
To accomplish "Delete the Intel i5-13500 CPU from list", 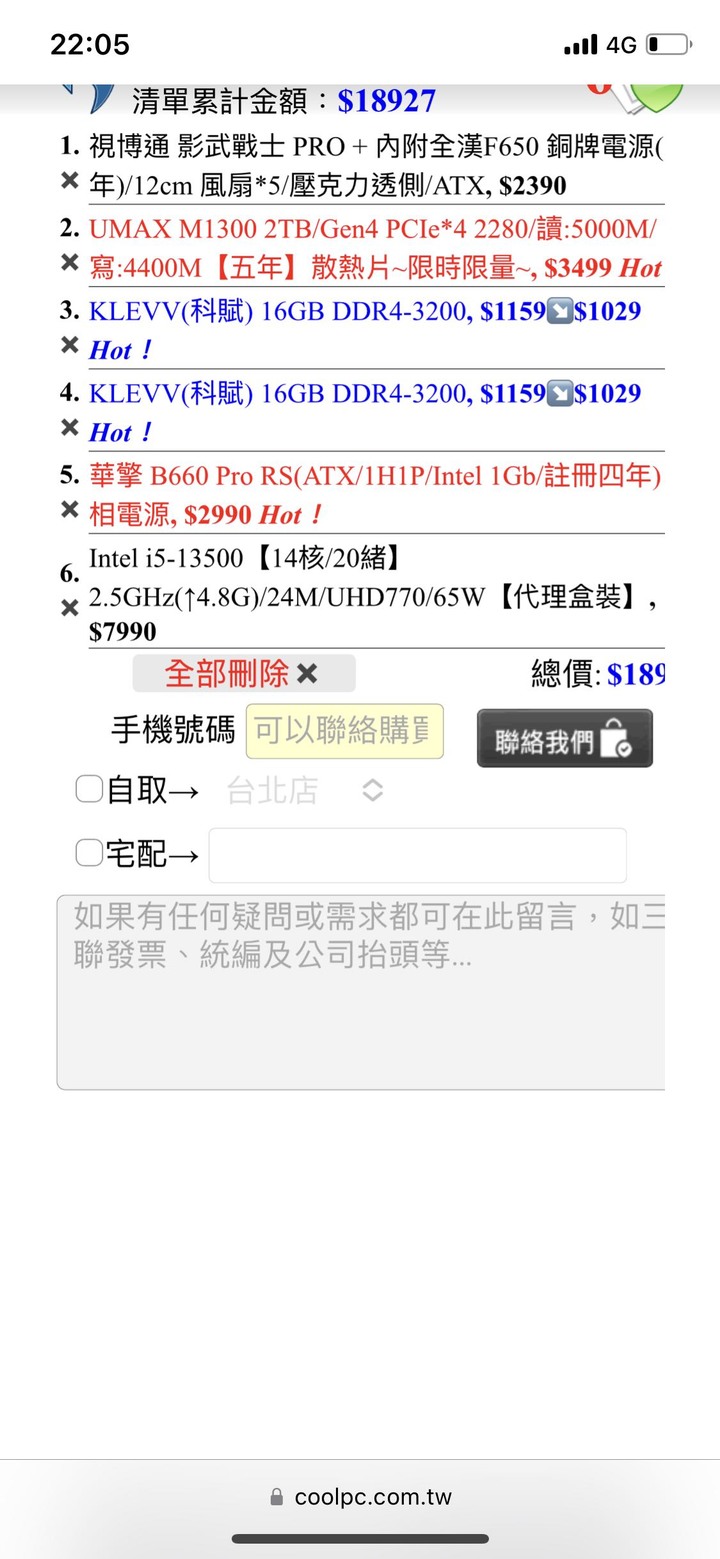I will pos(69,607).
